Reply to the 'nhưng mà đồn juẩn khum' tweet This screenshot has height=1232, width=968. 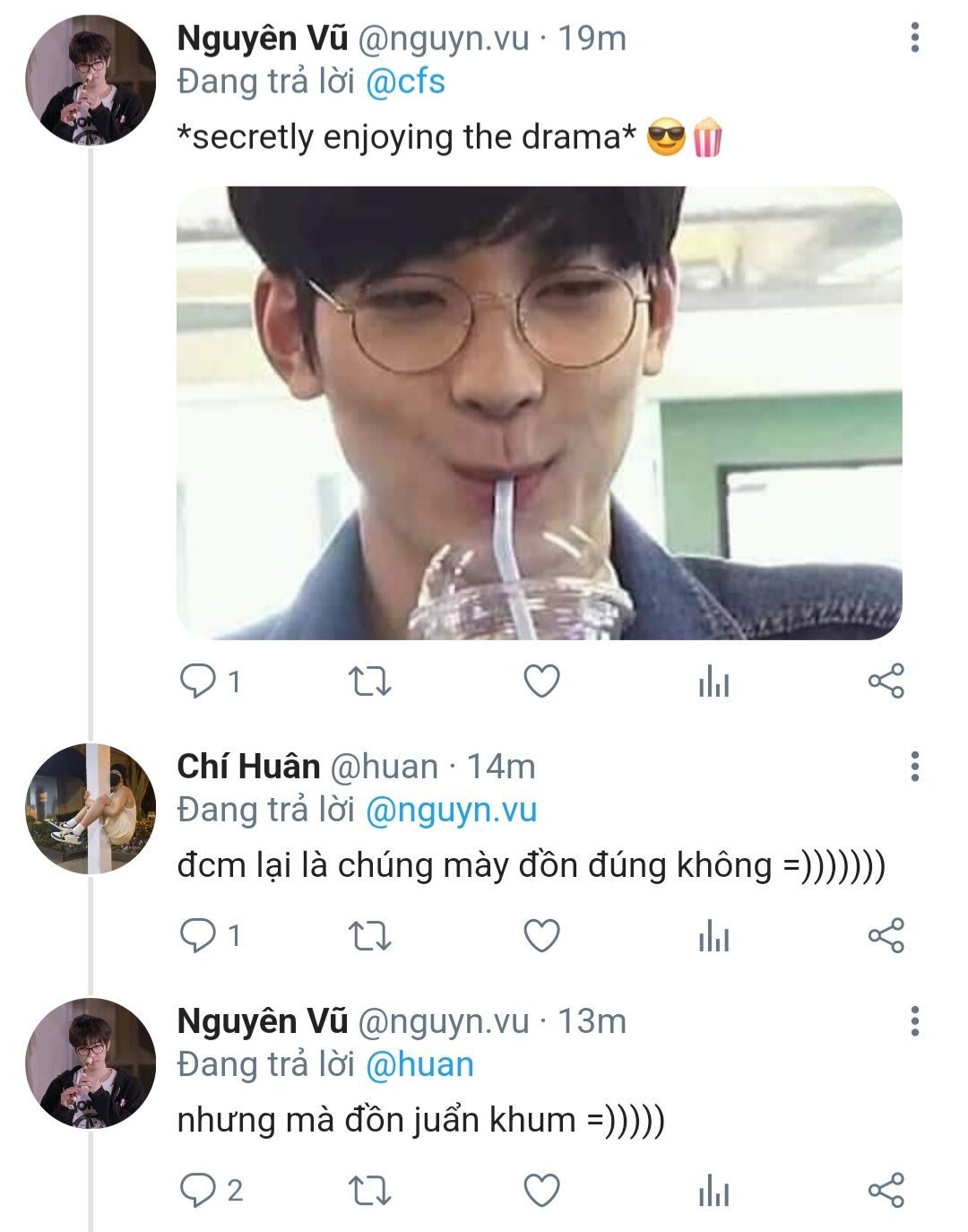pos(198,1191)
